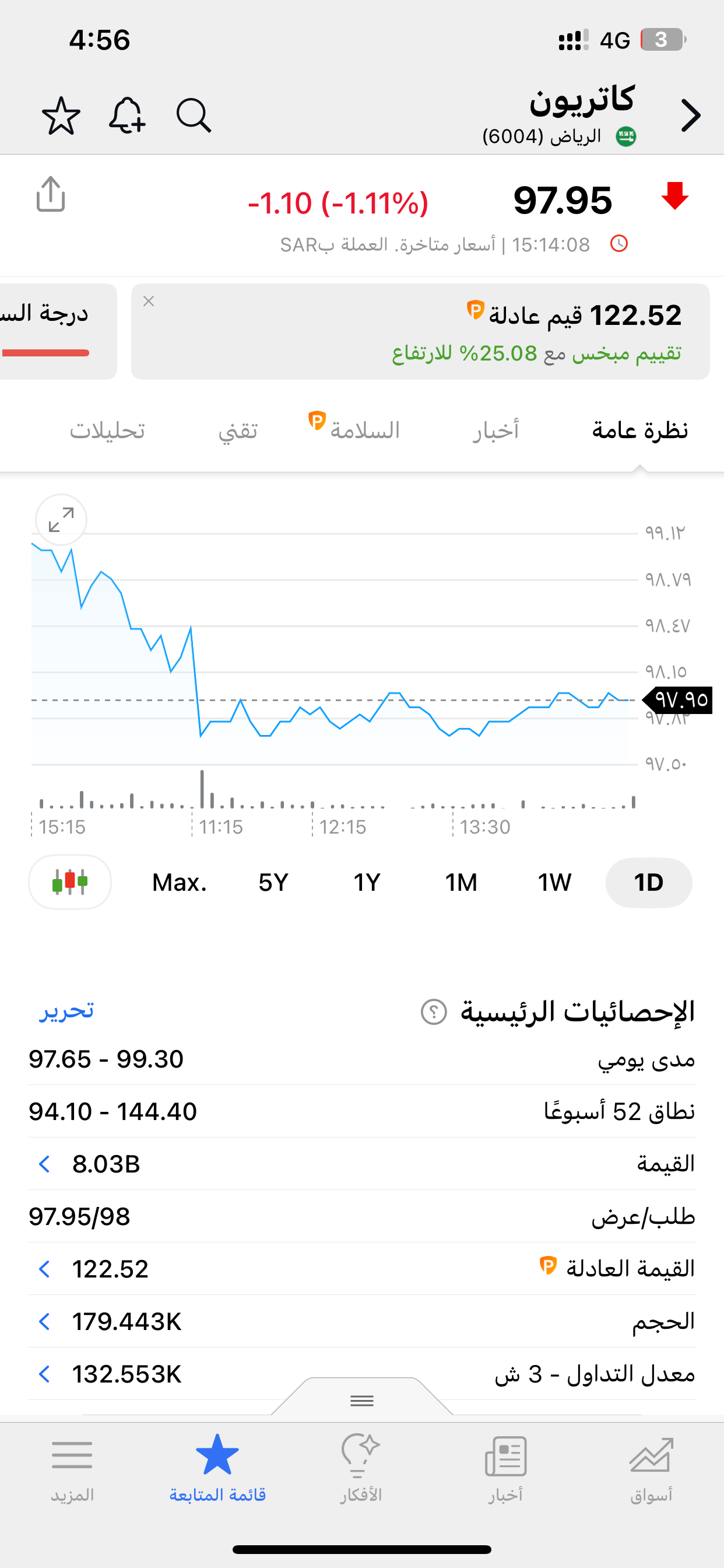Create a price alert with the bell icon
This screenshot has height=1568, width=724.
(128, 117)
